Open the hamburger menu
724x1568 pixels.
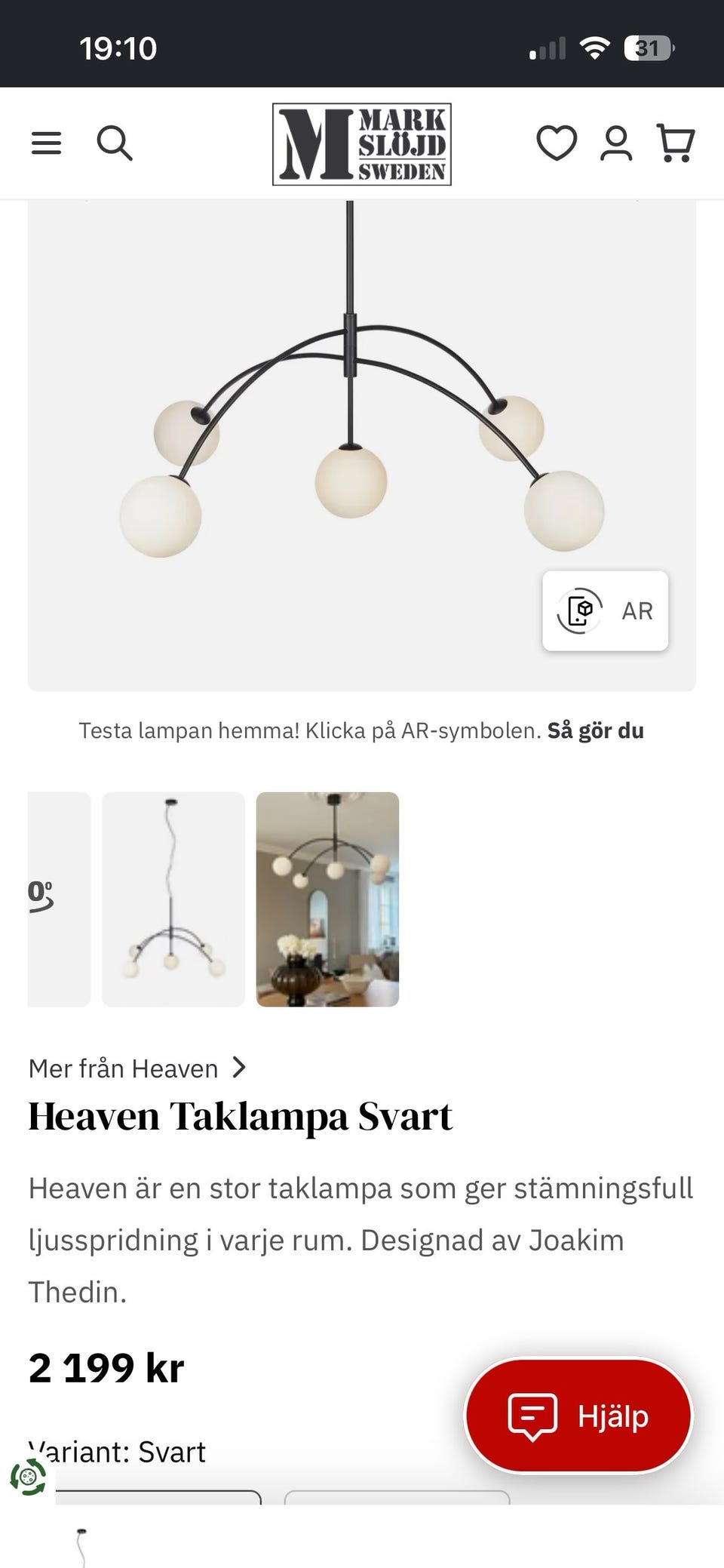(46, 143)
